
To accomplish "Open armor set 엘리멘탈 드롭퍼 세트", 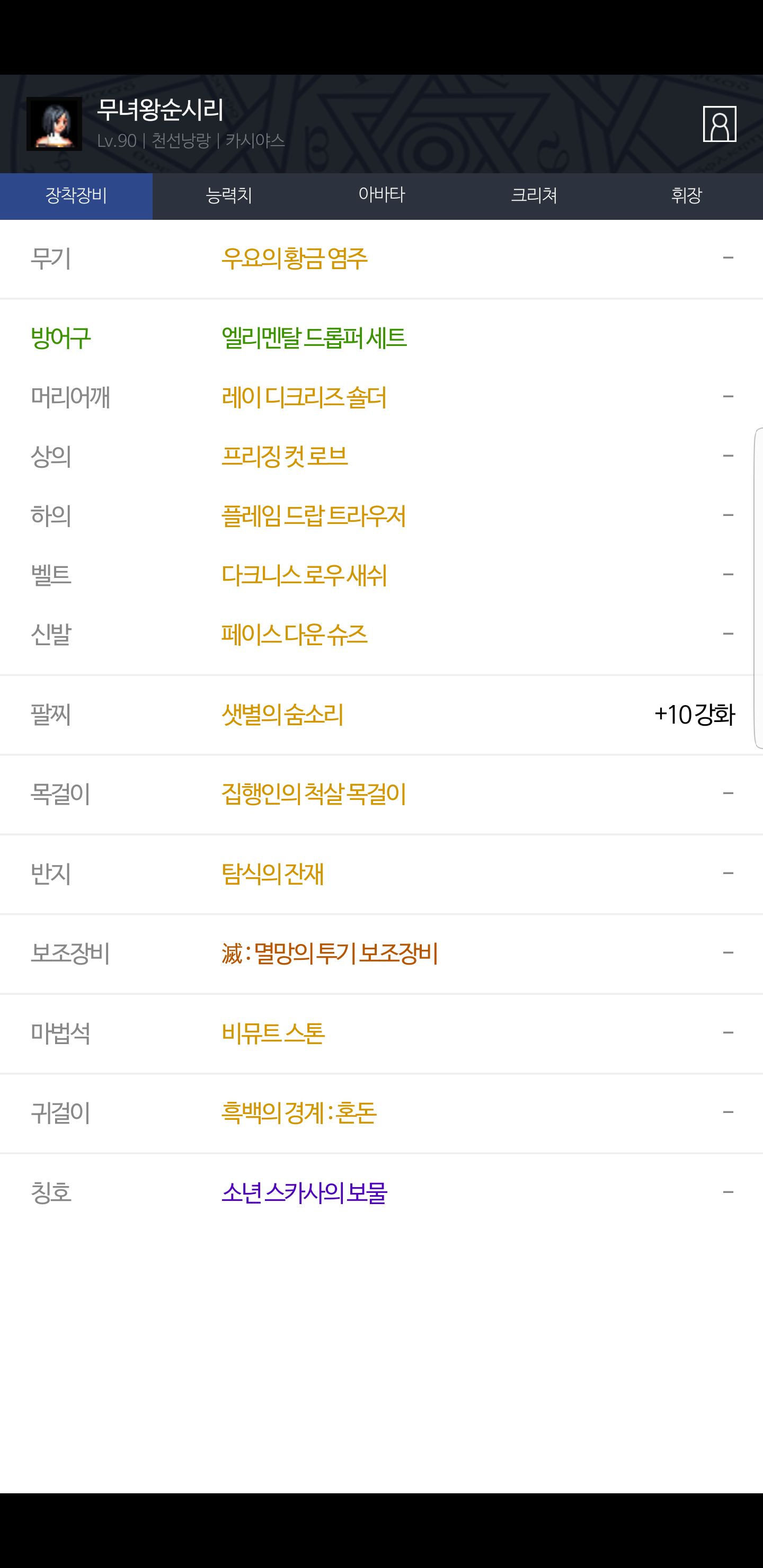I will [314, 338].
